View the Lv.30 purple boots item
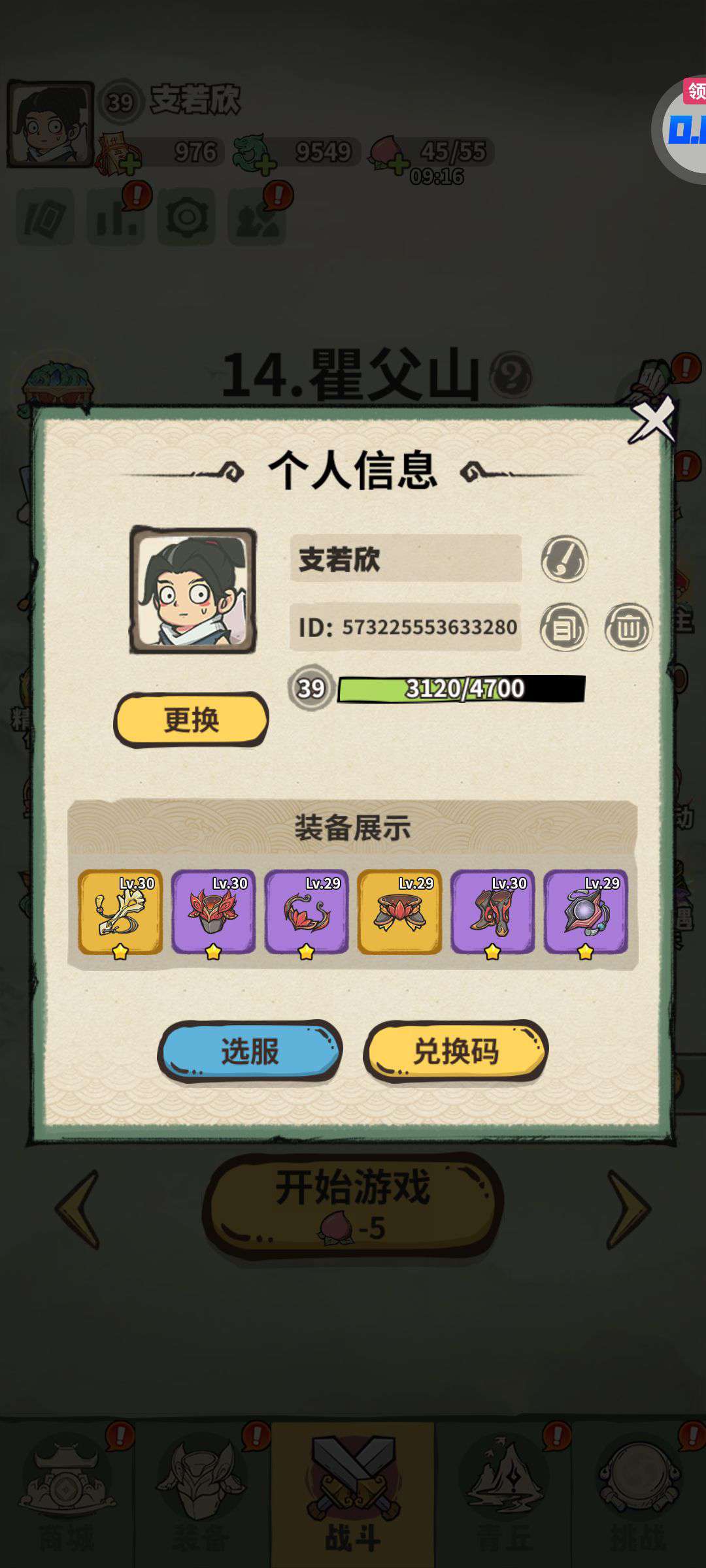Image resolution: width=706 pixels, height=1568 pixels. point(492,912)
